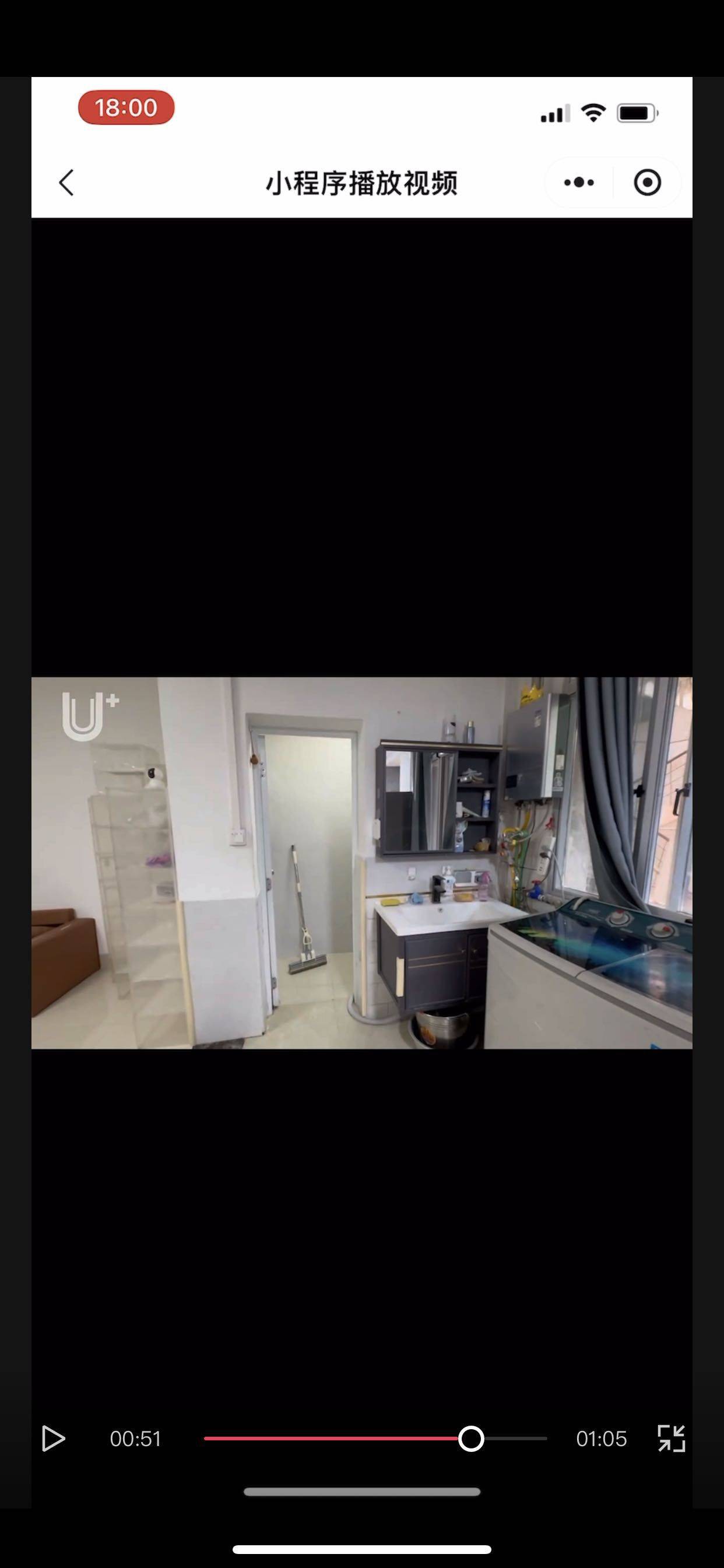Go back using the header arrow
The width and height of the screenshot is (724, 1568).
(66, 183)
